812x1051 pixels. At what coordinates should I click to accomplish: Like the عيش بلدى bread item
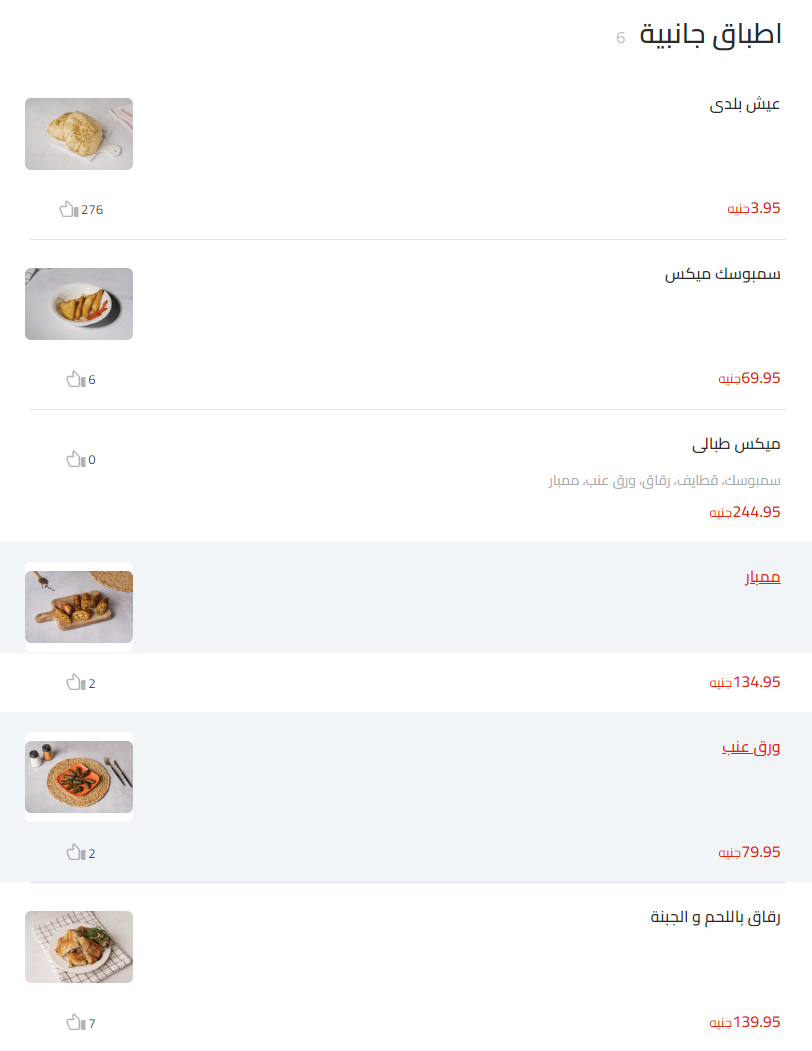69,209
